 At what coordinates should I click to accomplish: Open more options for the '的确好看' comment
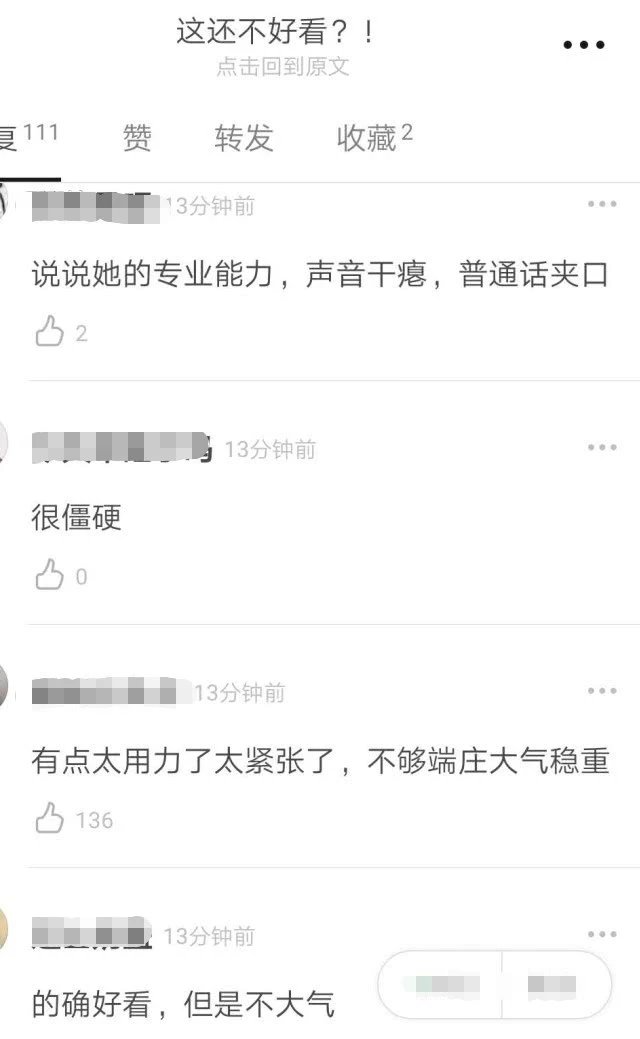[602, 934]
